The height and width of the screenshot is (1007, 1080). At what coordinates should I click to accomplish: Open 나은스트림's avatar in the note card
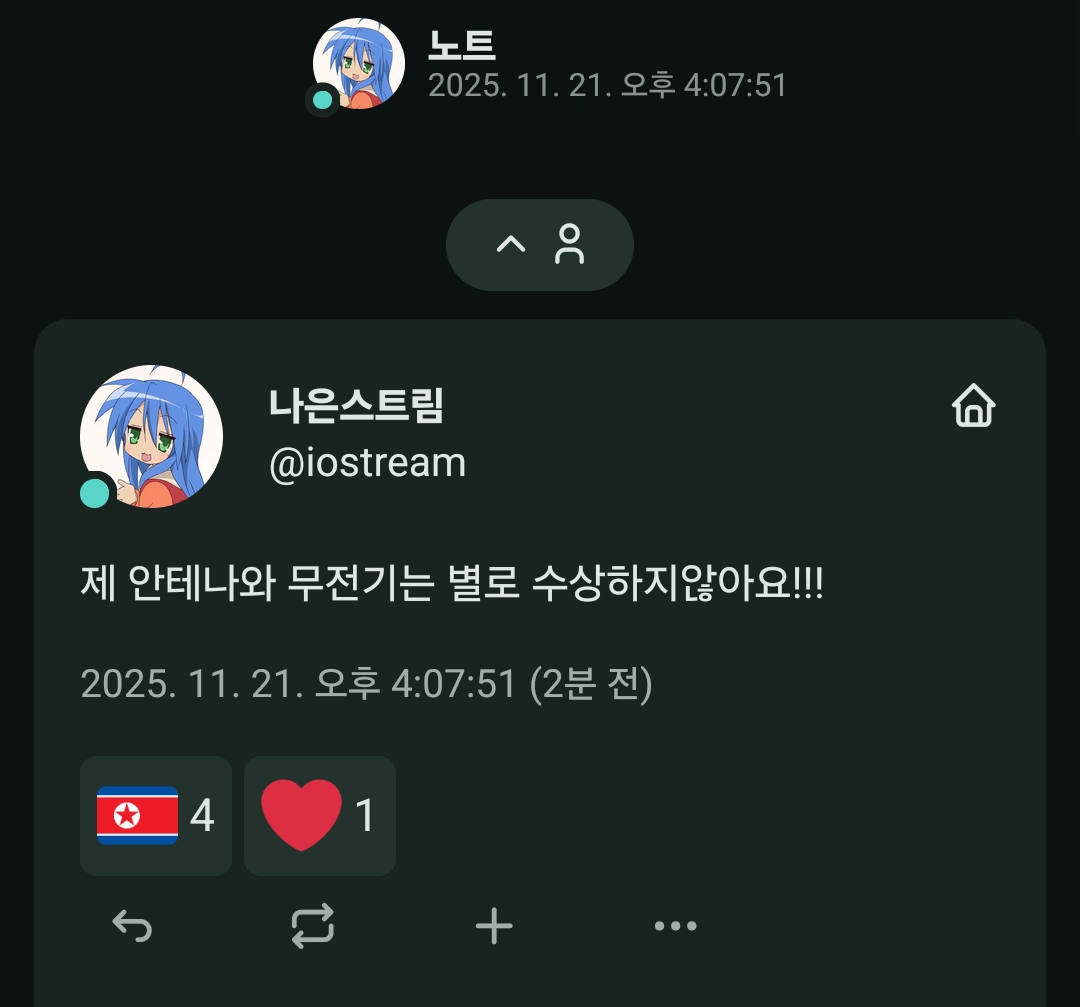click(151, 436)
